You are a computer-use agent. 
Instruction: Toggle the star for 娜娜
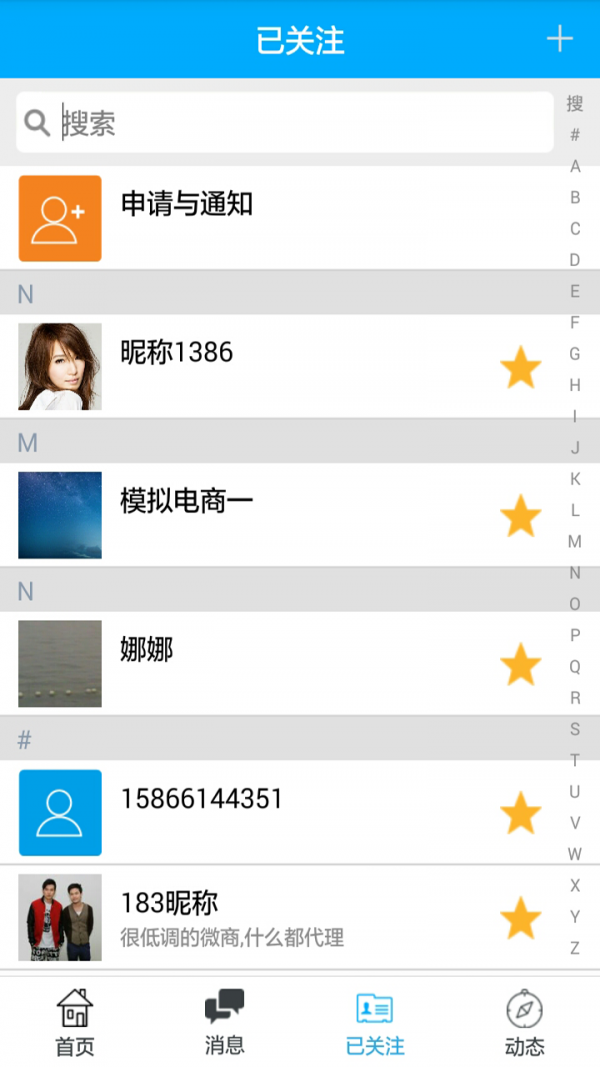(520, 665)
